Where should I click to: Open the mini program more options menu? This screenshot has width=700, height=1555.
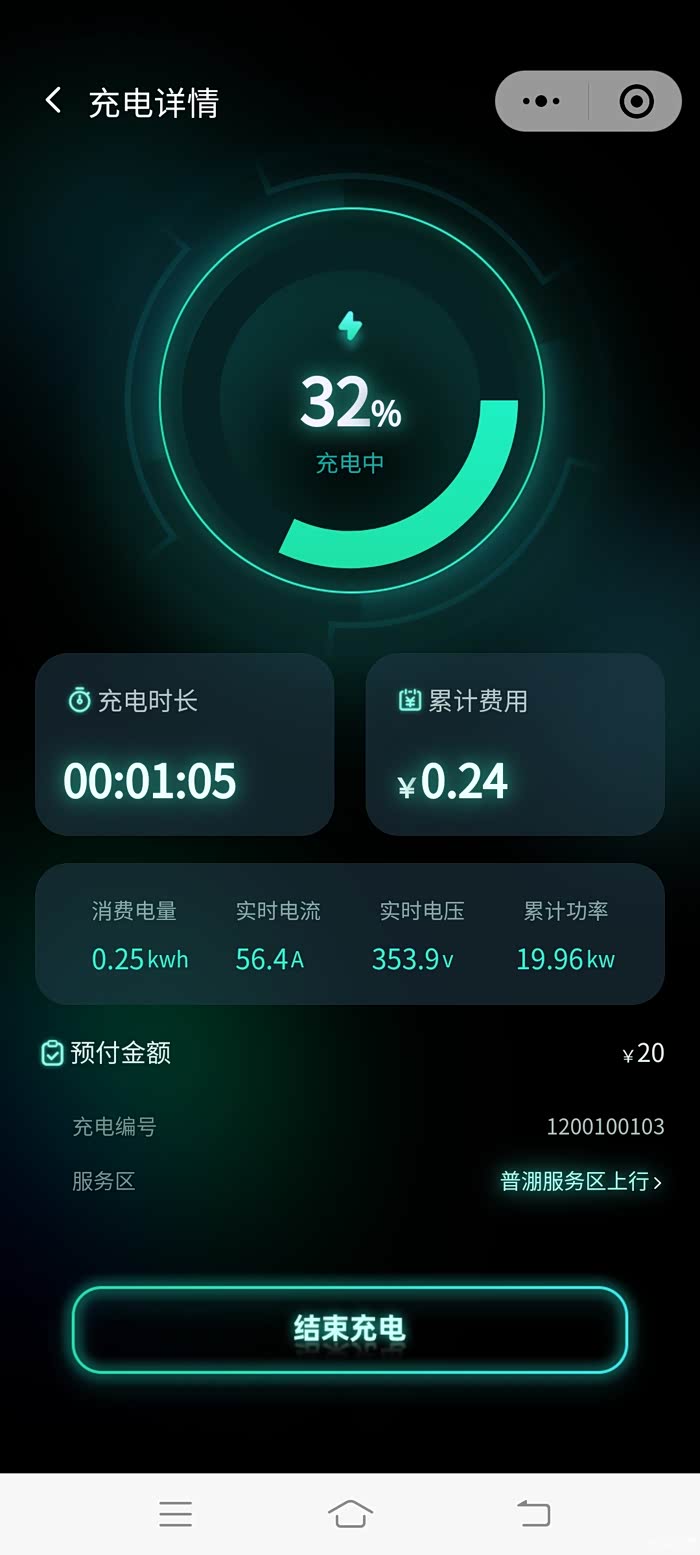(x=541, y=101)
